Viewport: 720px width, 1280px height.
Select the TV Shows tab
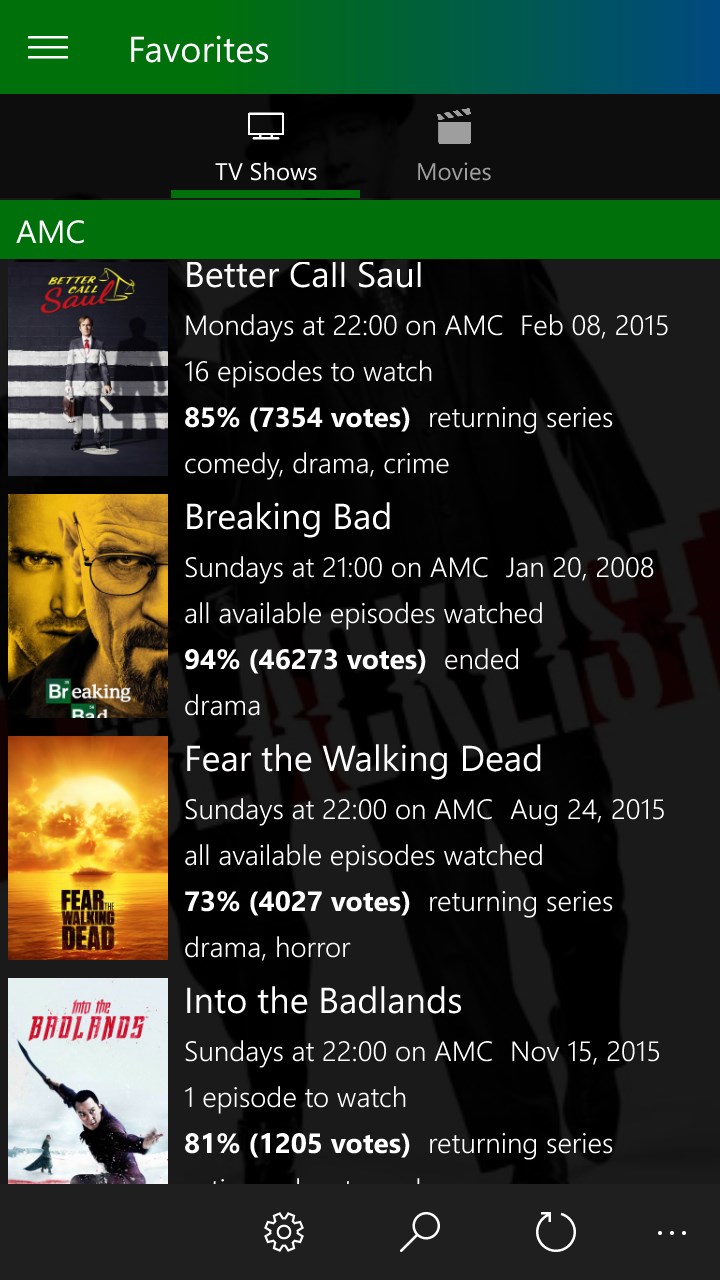pos(266,148)
